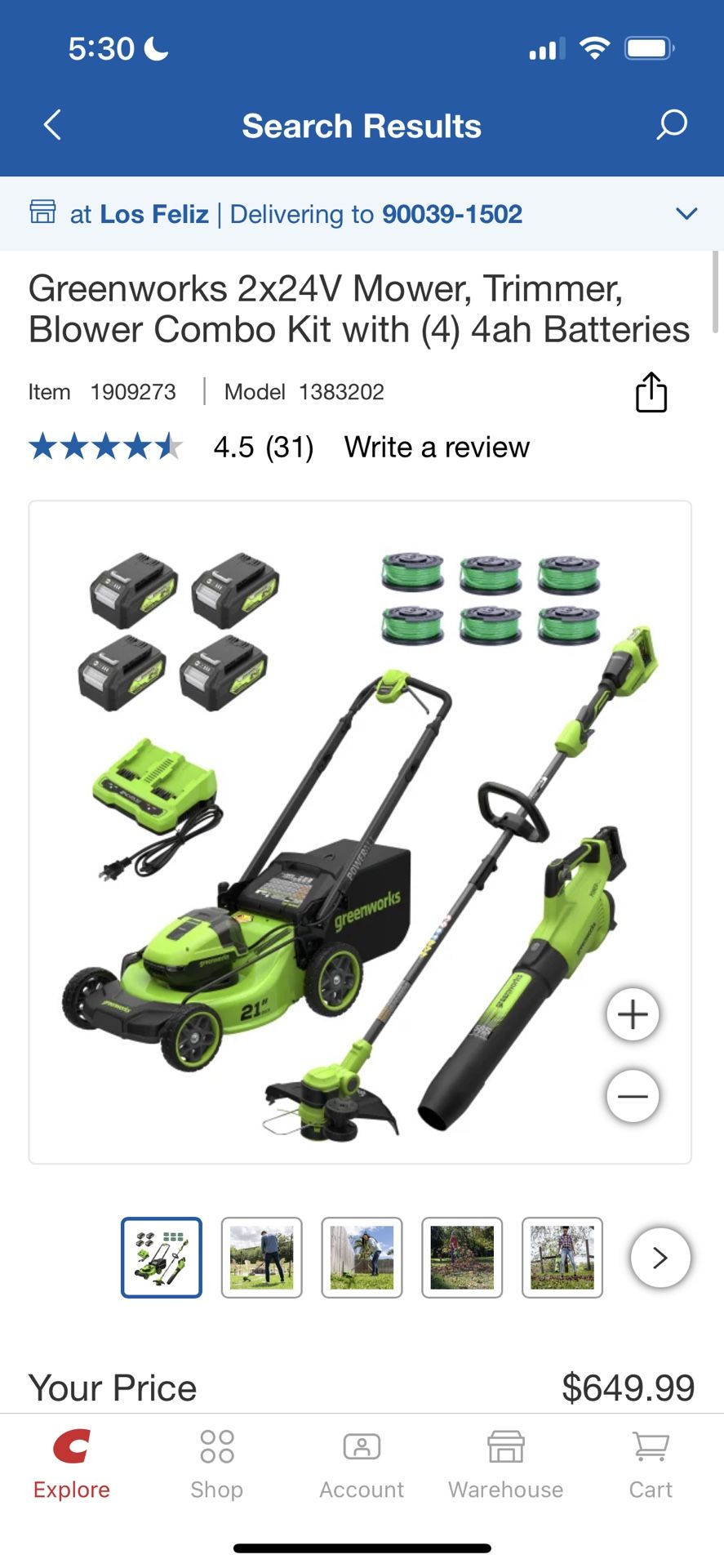This screenshot has height=1568, width=724.
Task: Open search from the top bar
Action: click(x=671, y=126)
